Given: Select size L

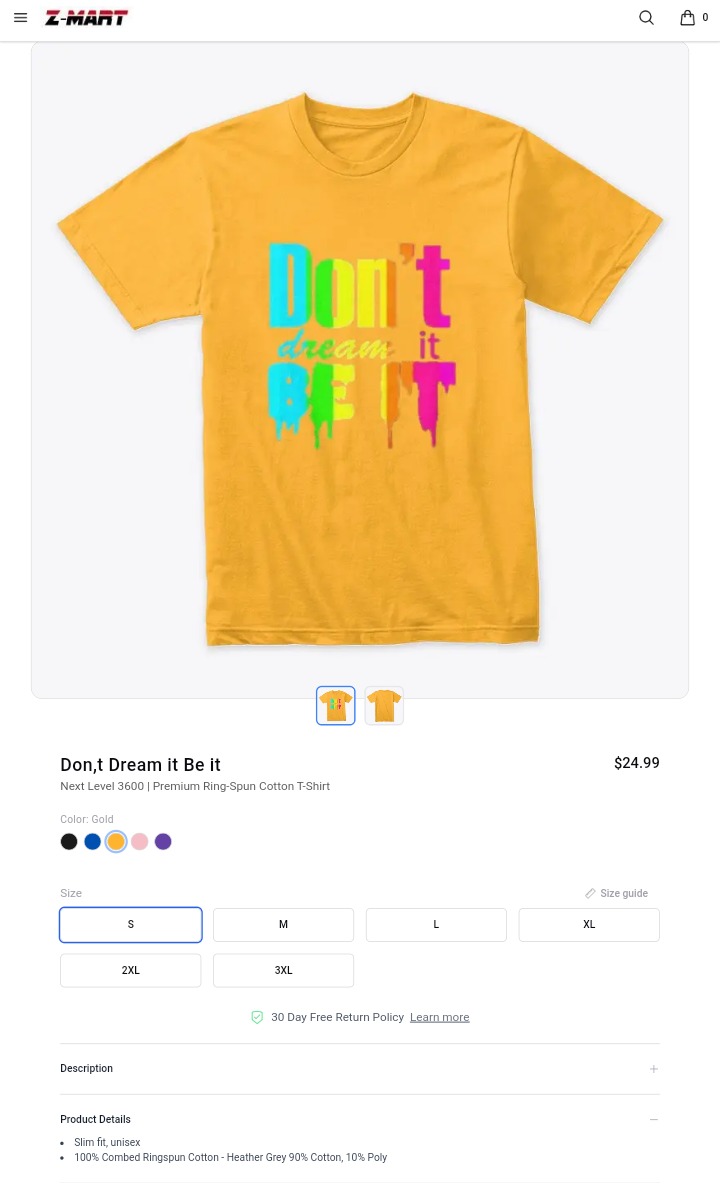Looking at the screenshot, I should click(436, 925).
